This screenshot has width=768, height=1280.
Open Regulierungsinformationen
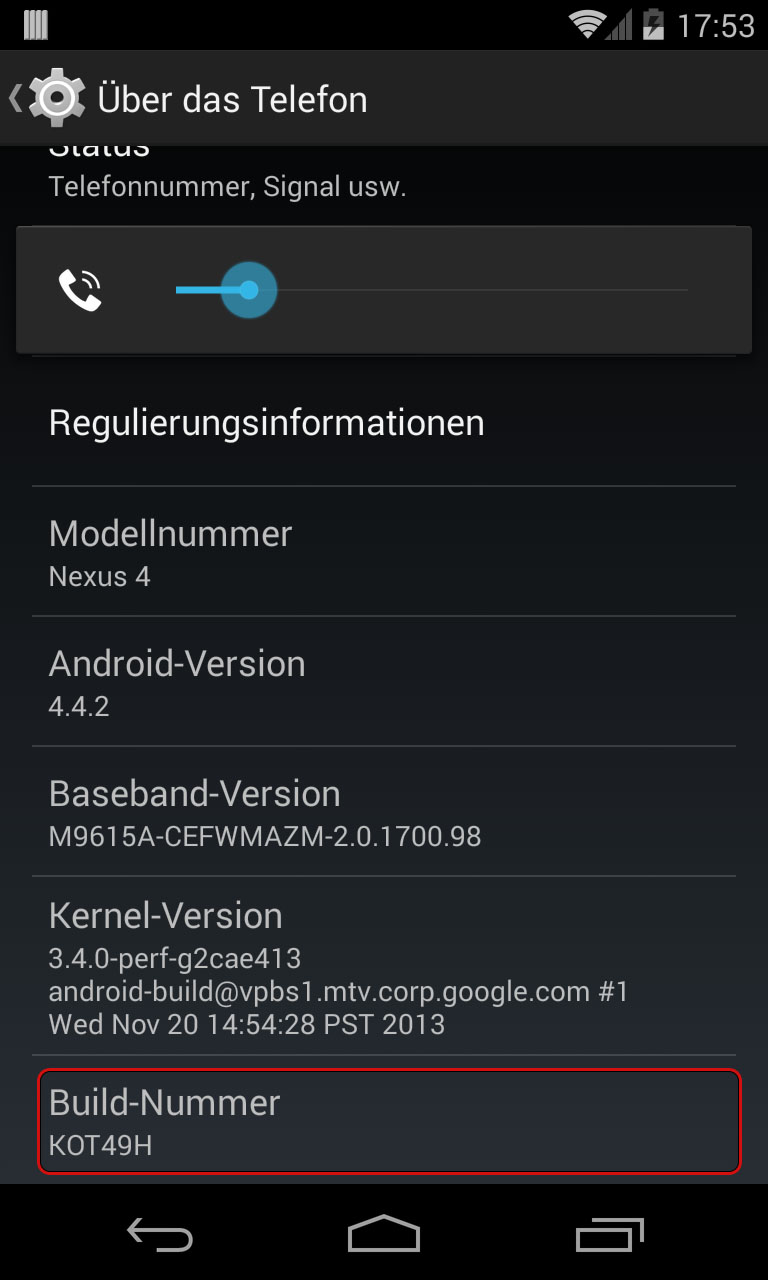point(384,422)
